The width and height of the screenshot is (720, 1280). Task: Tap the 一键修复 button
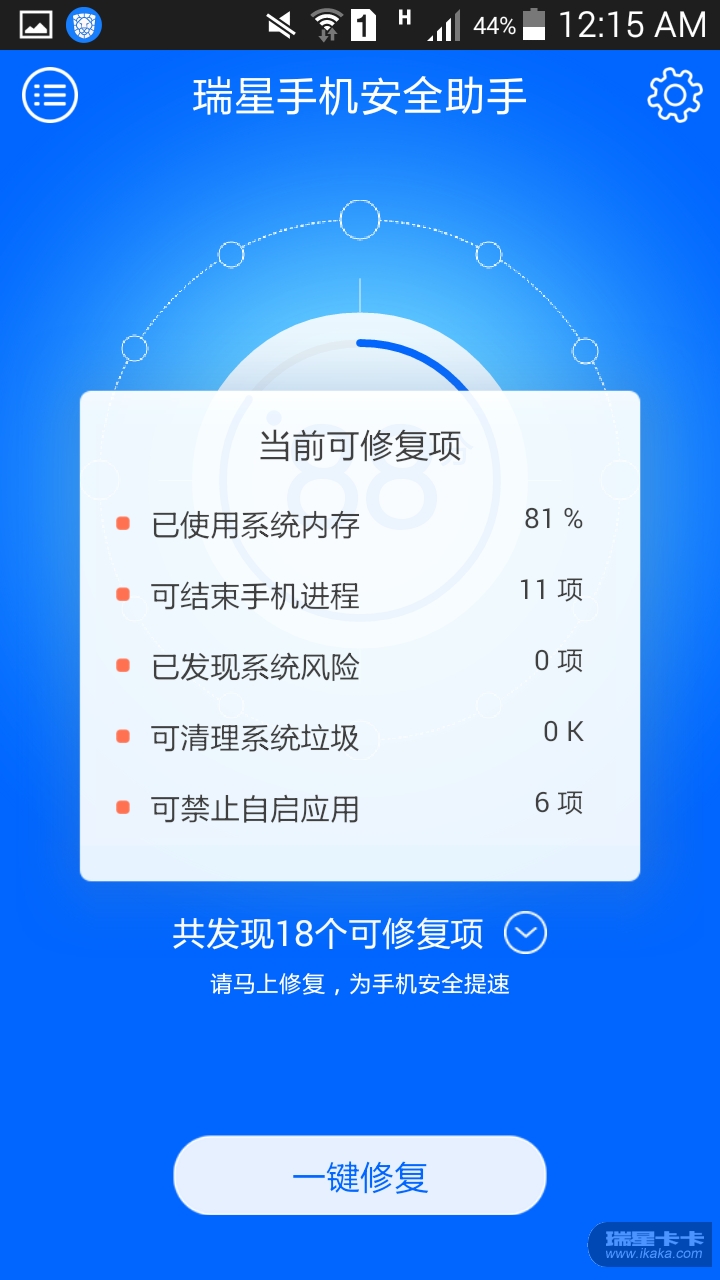(360, 1176)
